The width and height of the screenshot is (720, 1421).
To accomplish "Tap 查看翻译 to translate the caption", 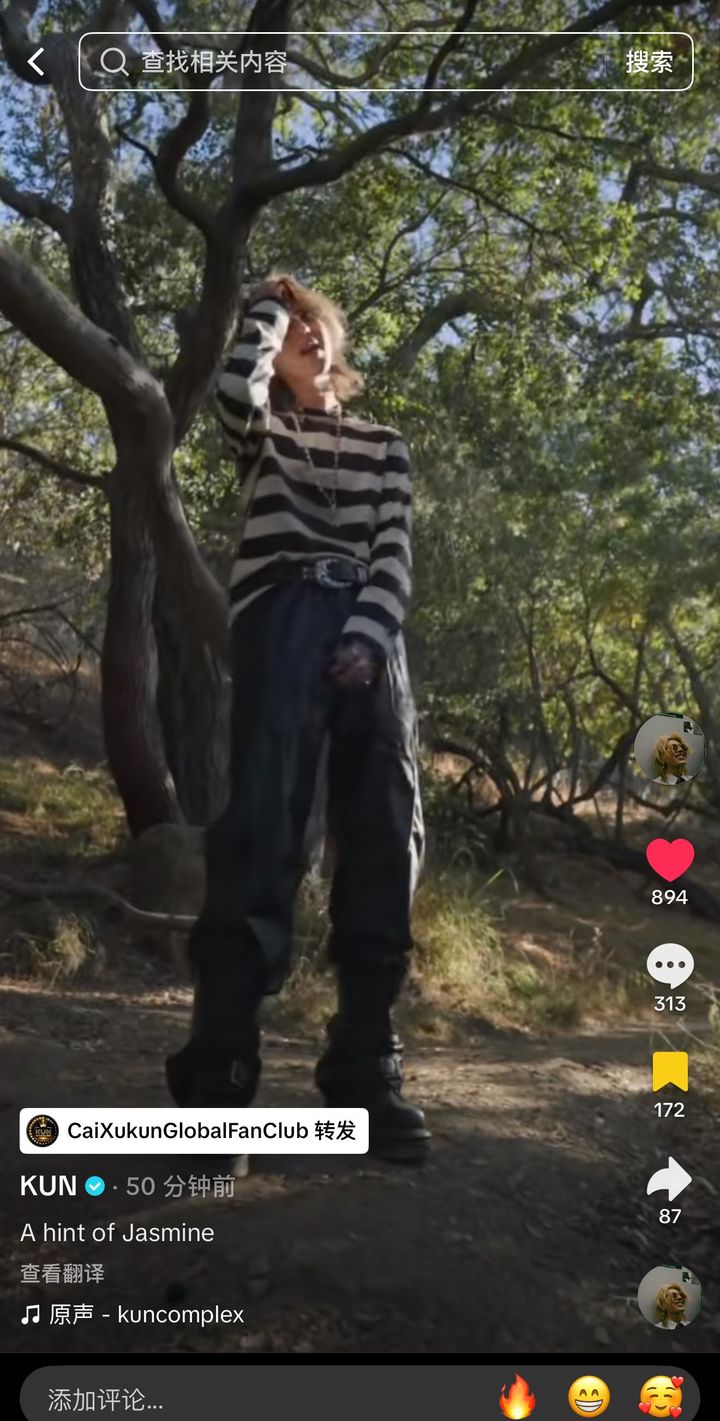I will coord(62,1273).
